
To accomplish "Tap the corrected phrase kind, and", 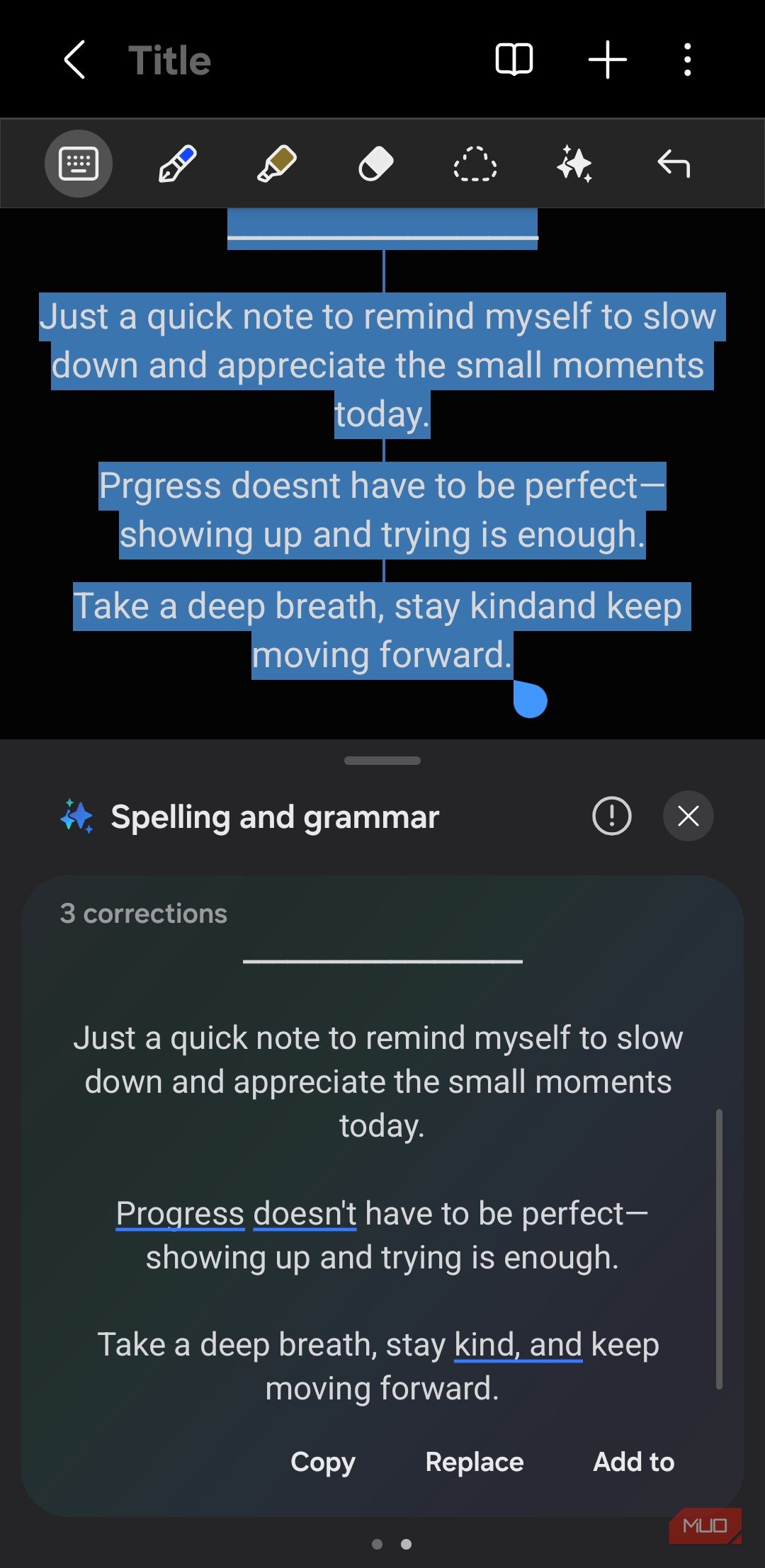I will tap(518, 1344).
